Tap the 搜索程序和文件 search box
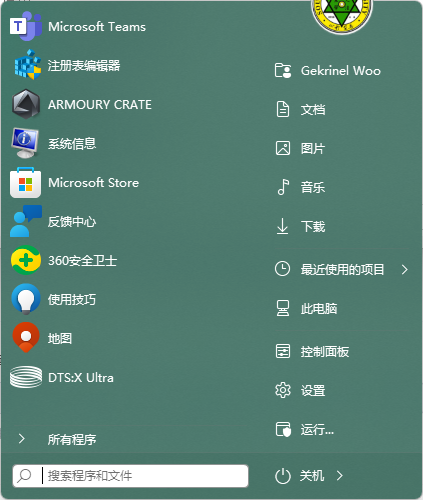Image resolution: width=423 pixels, height=500 pixels. point(130,476)
